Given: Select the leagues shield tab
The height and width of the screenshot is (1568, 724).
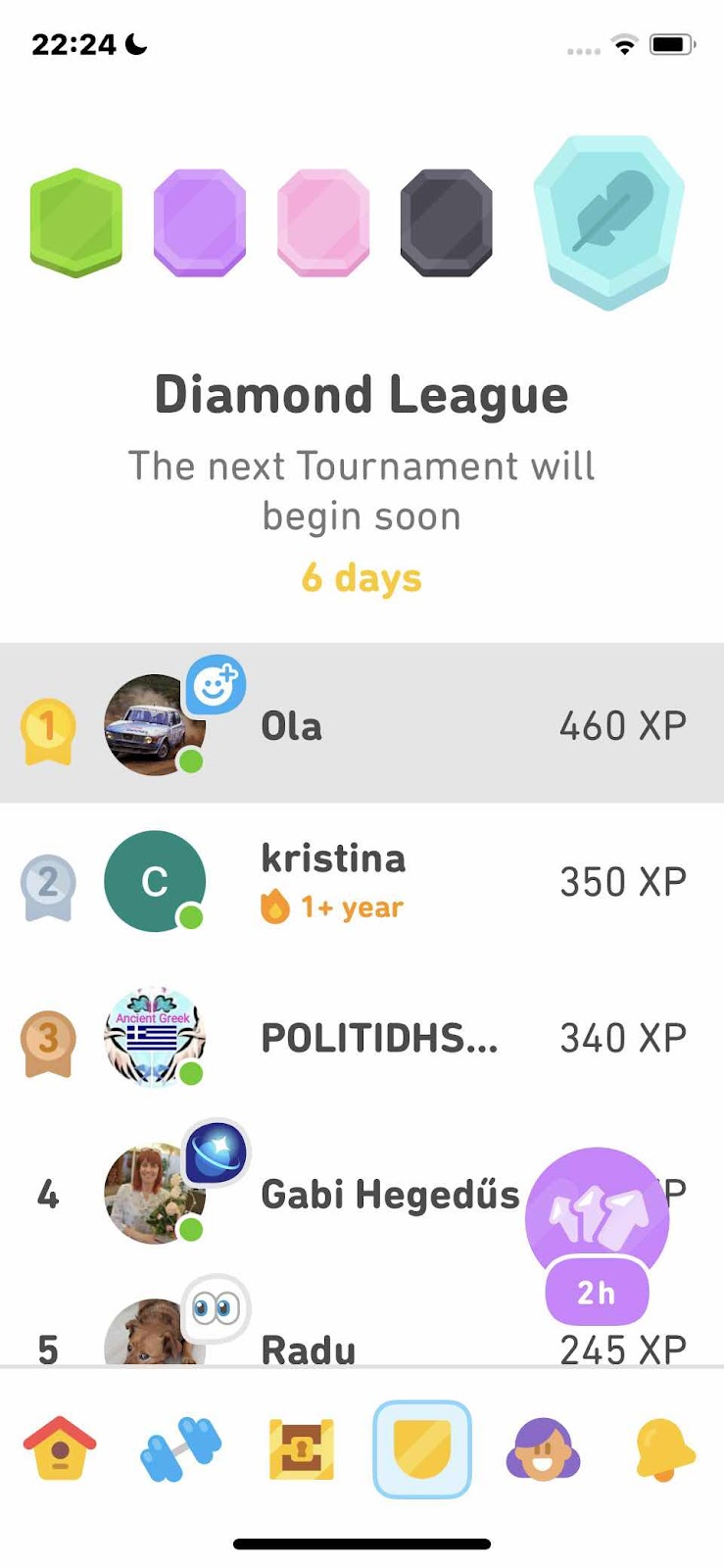Looking at the screenshot, I should pos(421,1448).
